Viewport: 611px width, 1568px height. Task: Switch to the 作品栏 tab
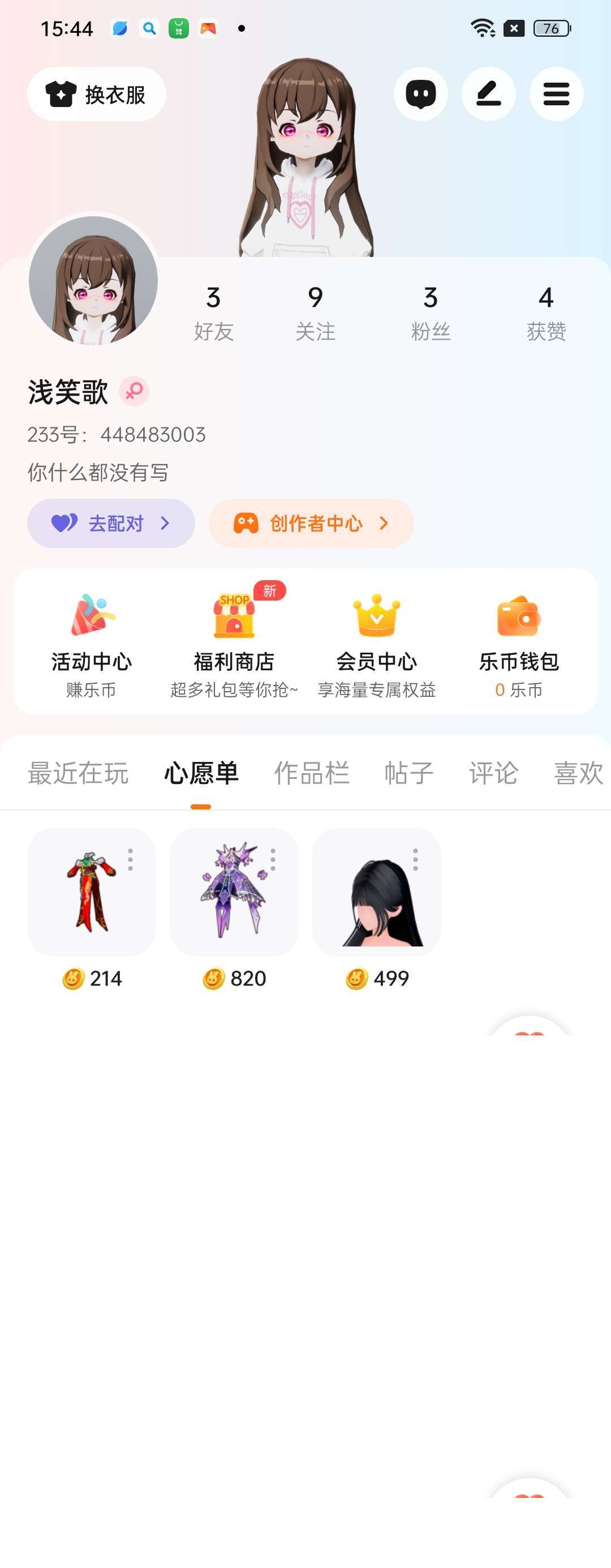click(x=312, y=773)
